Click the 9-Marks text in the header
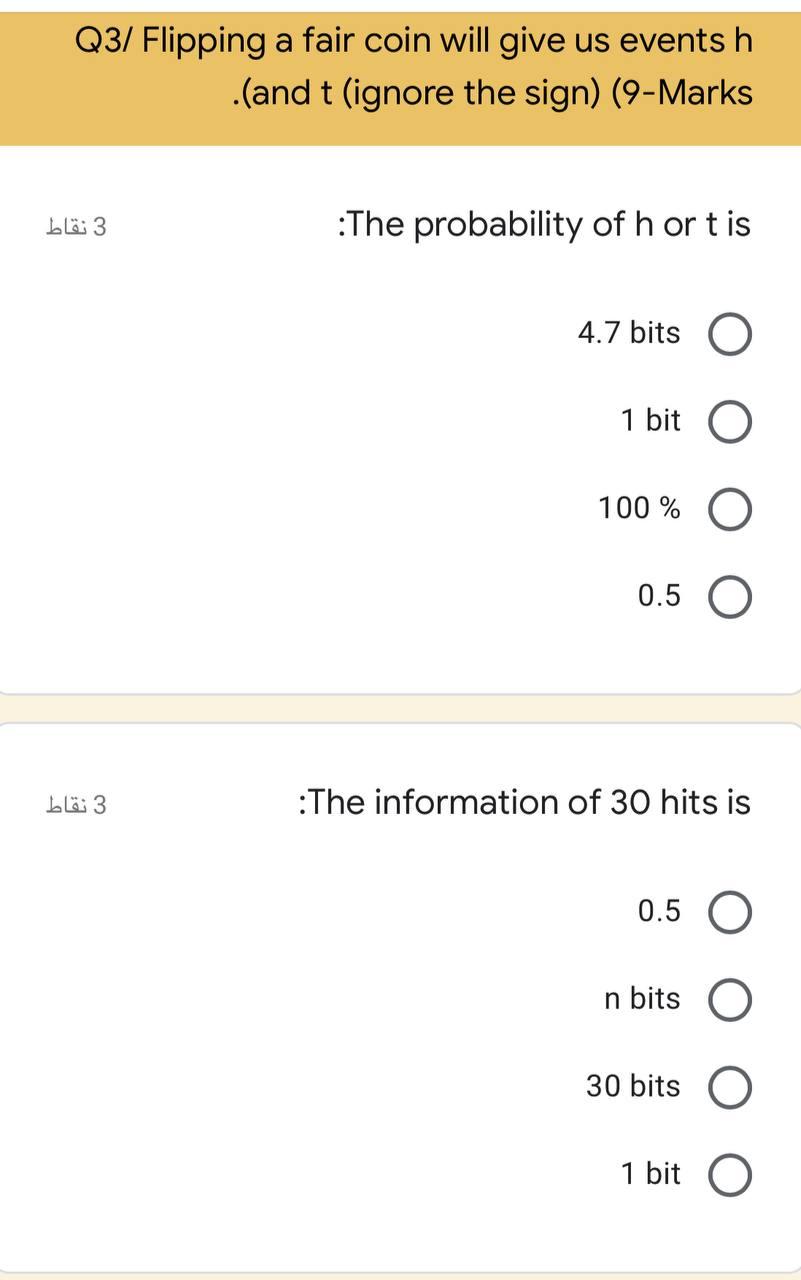Viewport: 801px width, 1280px height. tap(678, 92)
